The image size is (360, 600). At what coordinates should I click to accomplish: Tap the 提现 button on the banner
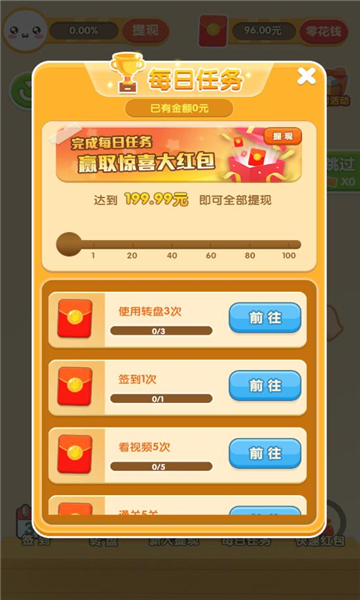click(x=283, y=137)
